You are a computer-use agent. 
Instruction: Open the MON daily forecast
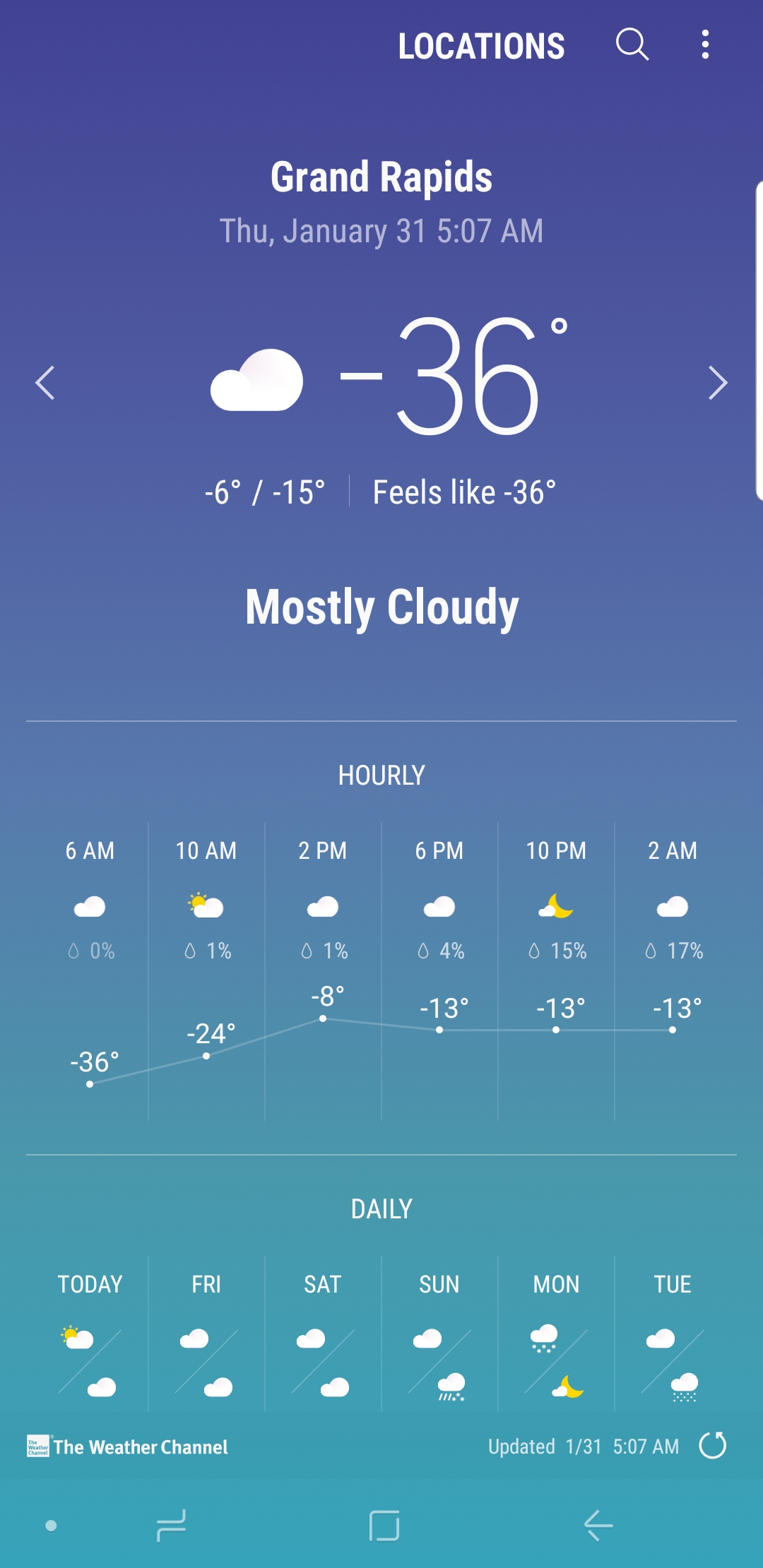point(556,1334)
